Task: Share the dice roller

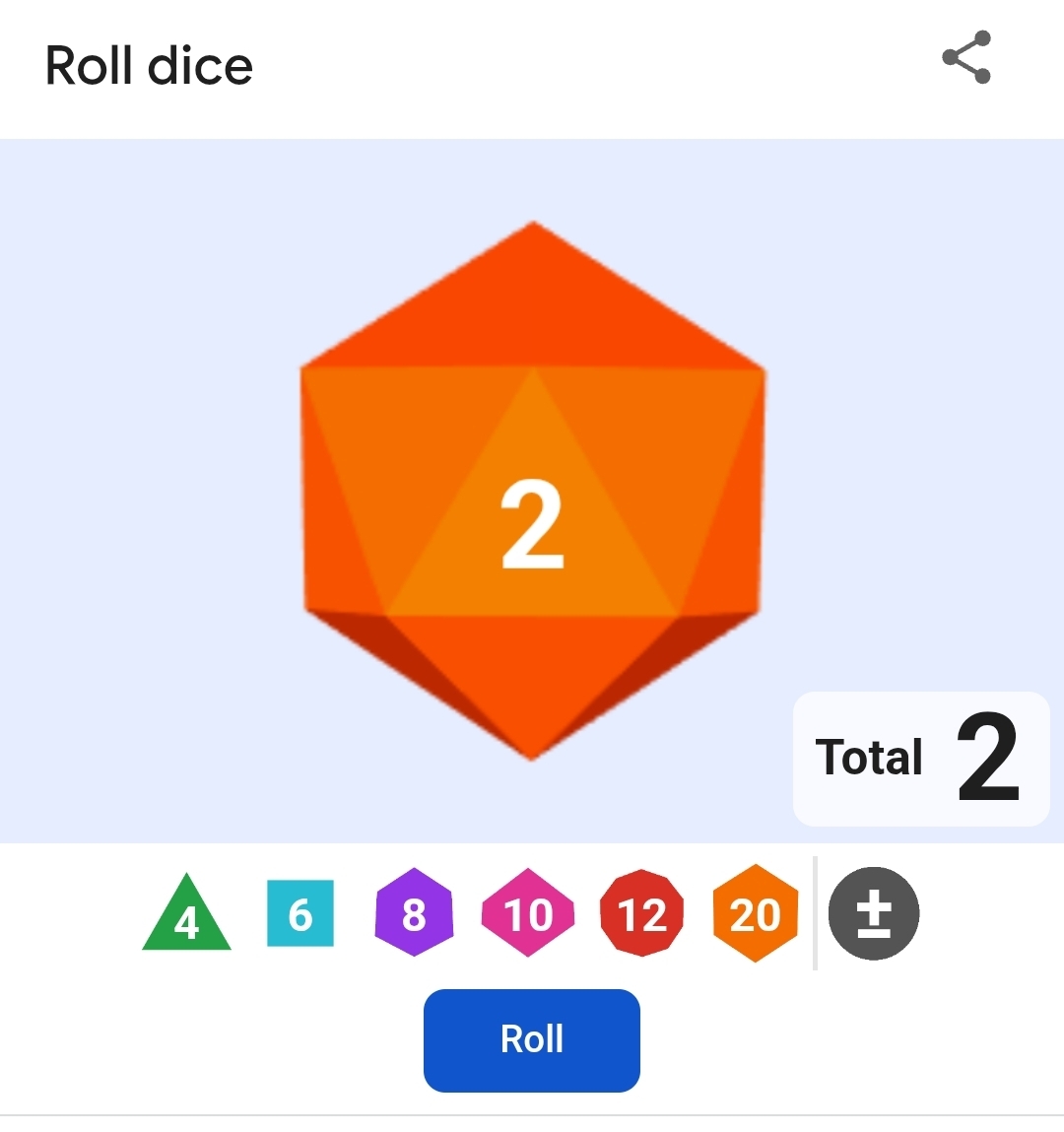Action: (x=966, y=58)
